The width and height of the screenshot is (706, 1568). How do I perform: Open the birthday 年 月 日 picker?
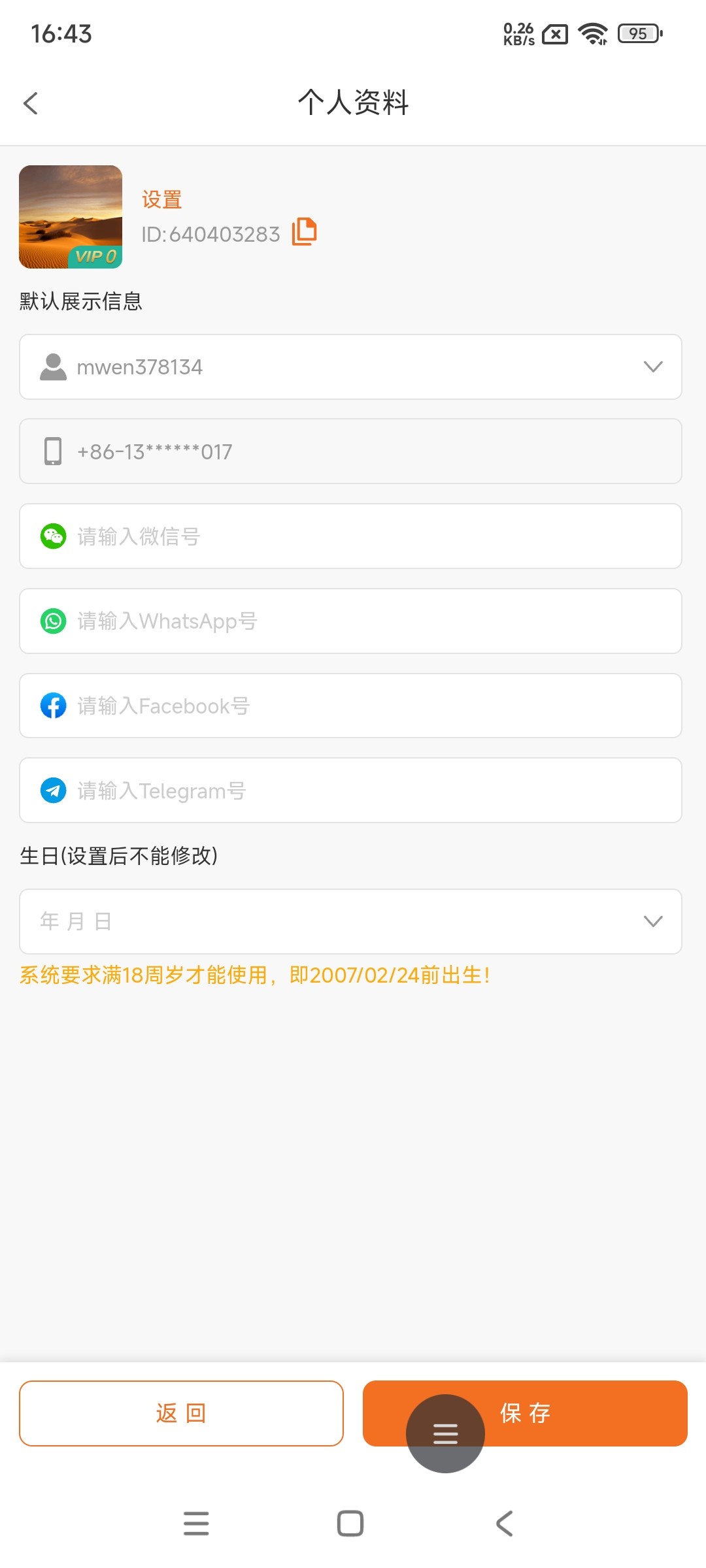coord(350,921)
